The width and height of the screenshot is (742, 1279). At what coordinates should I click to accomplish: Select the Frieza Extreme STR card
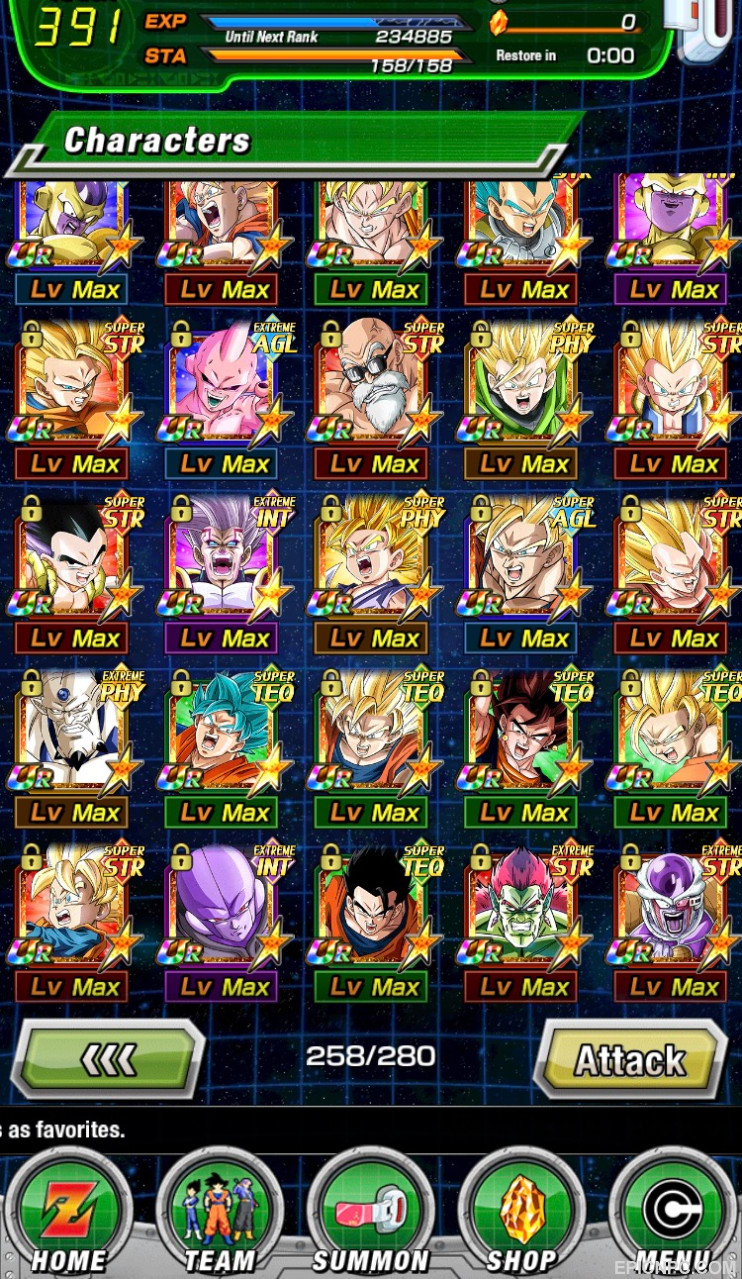coord(674,922)
